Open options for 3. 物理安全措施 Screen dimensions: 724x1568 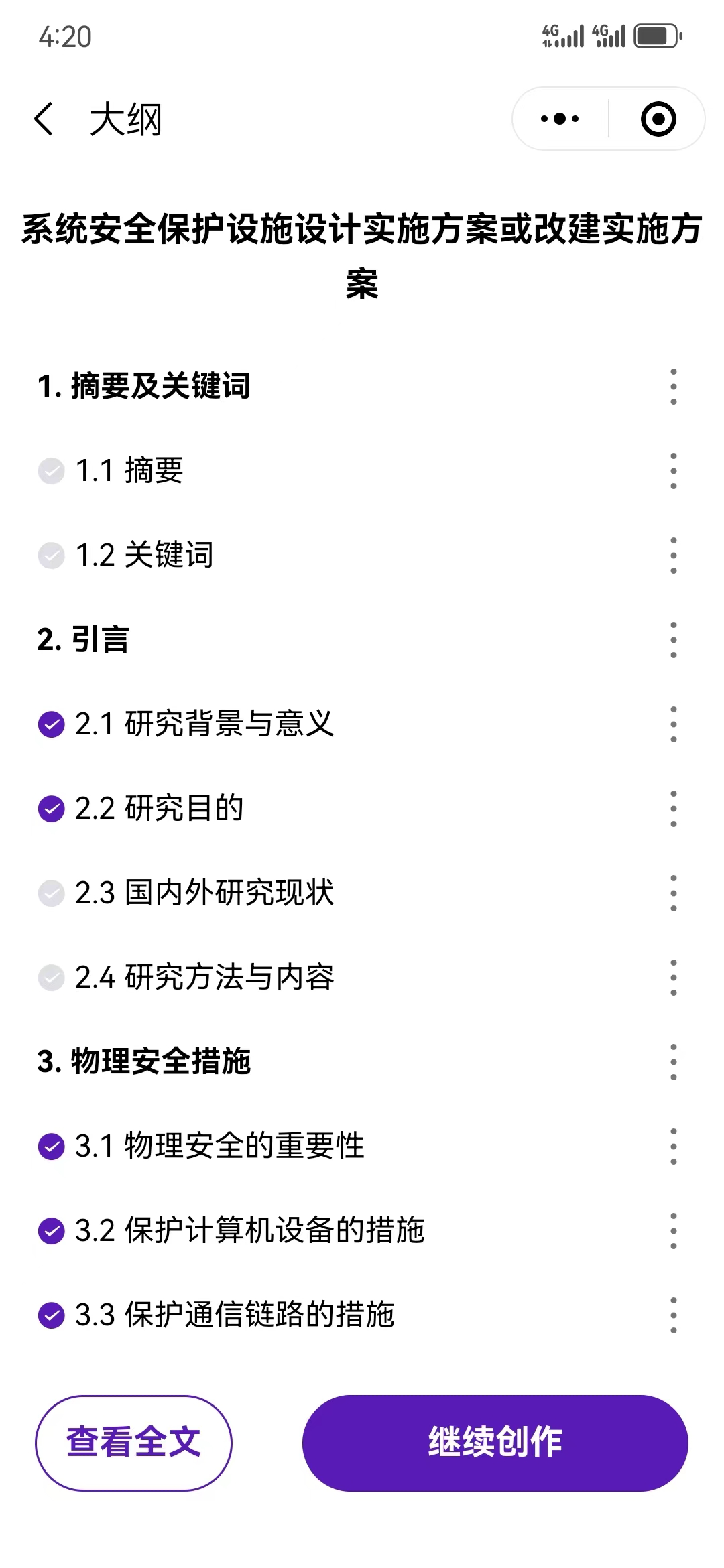(x=673, y=1062)
